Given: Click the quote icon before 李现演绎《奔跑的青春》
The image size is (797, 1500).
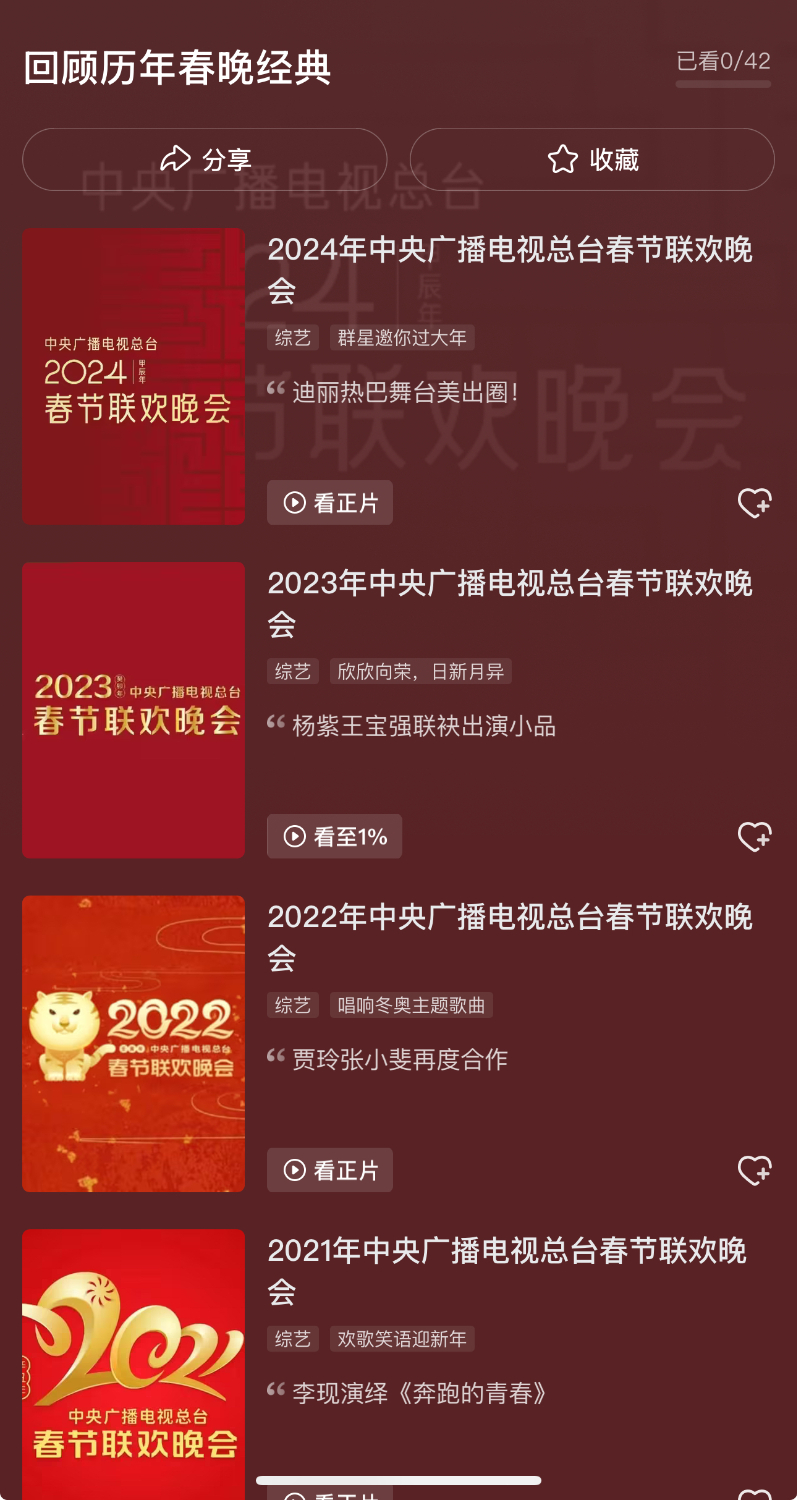Looking at the screenshot, I should pyautogui.click(x=277, y=1389).
